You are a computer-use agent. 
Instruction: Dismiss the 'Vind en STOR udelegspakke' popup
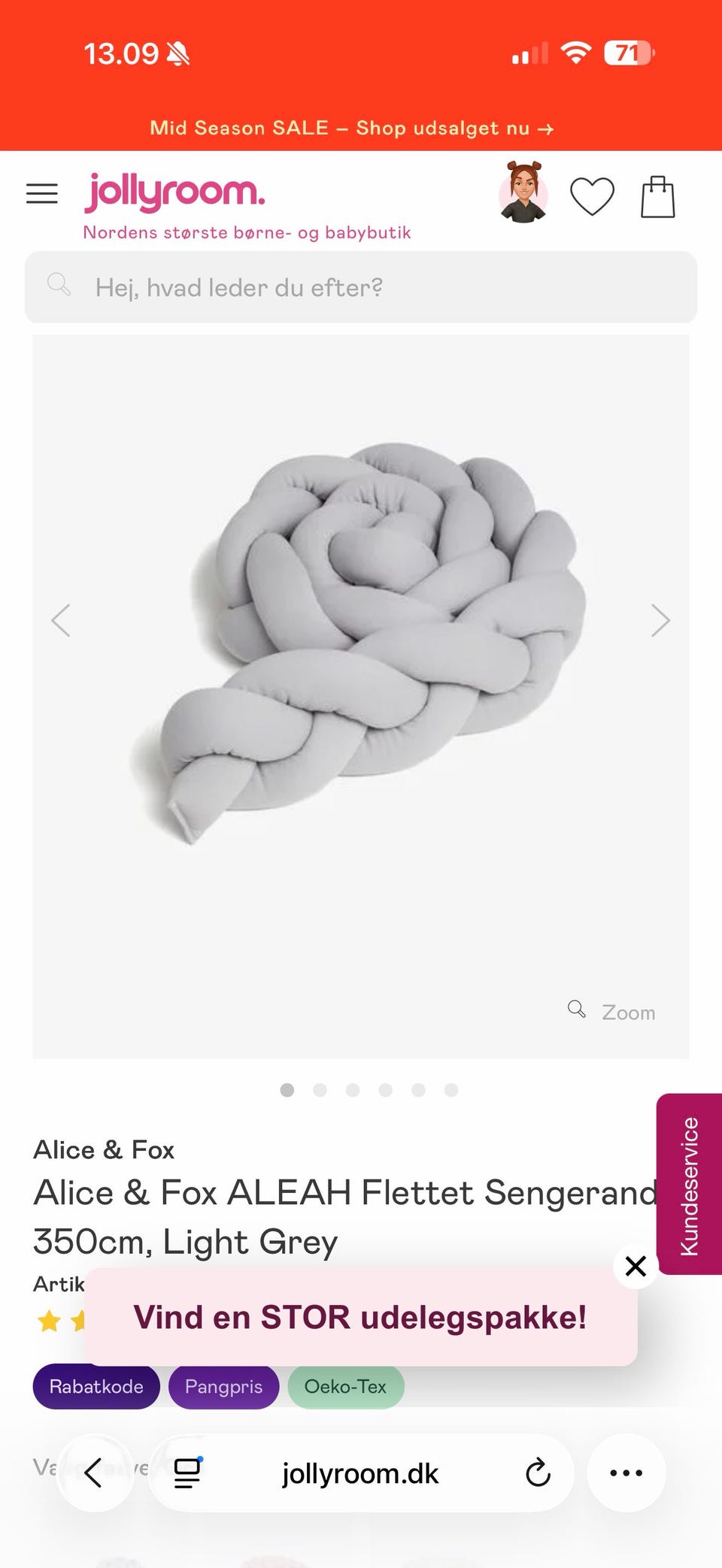click(x=636, y=1266)
